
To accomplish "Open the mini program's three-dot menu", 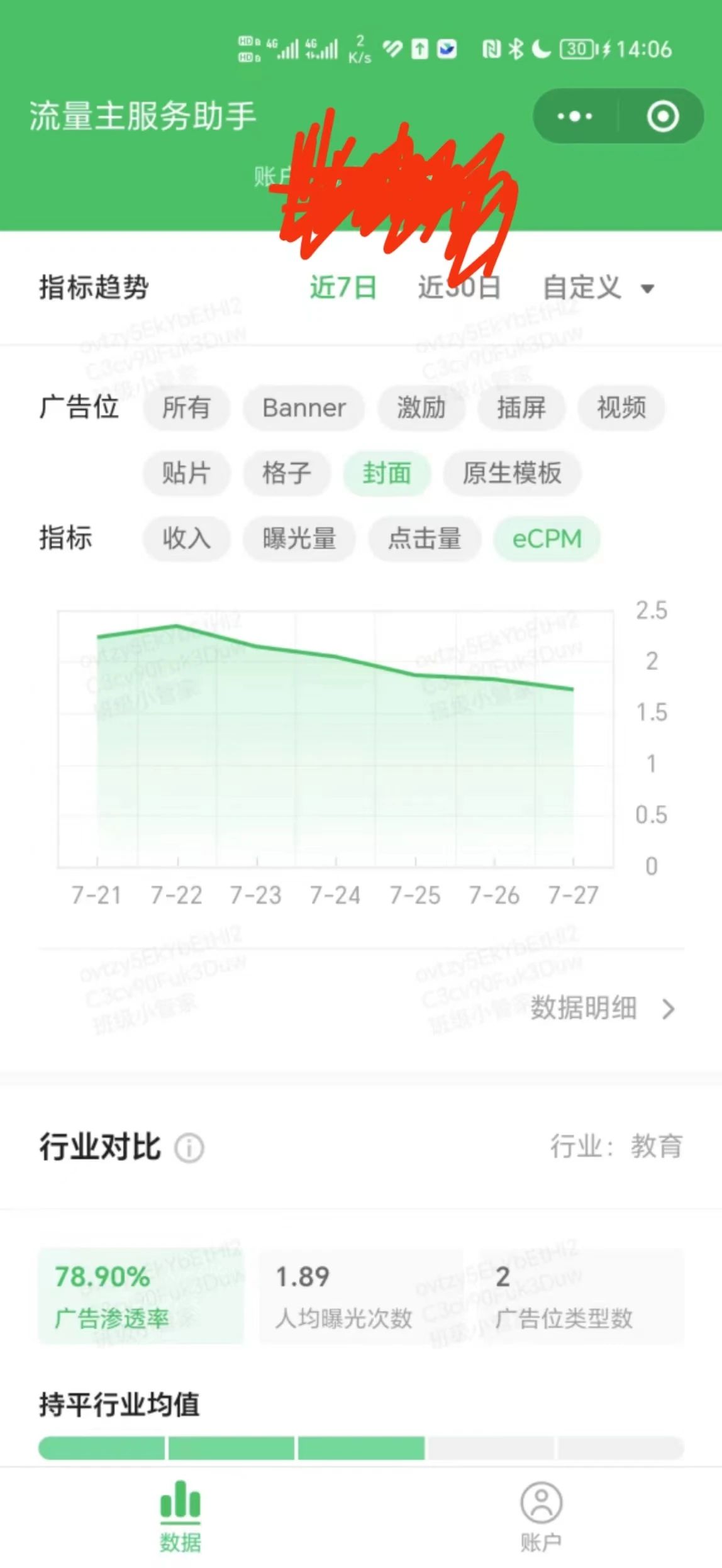I will click(x=575, y=116).
